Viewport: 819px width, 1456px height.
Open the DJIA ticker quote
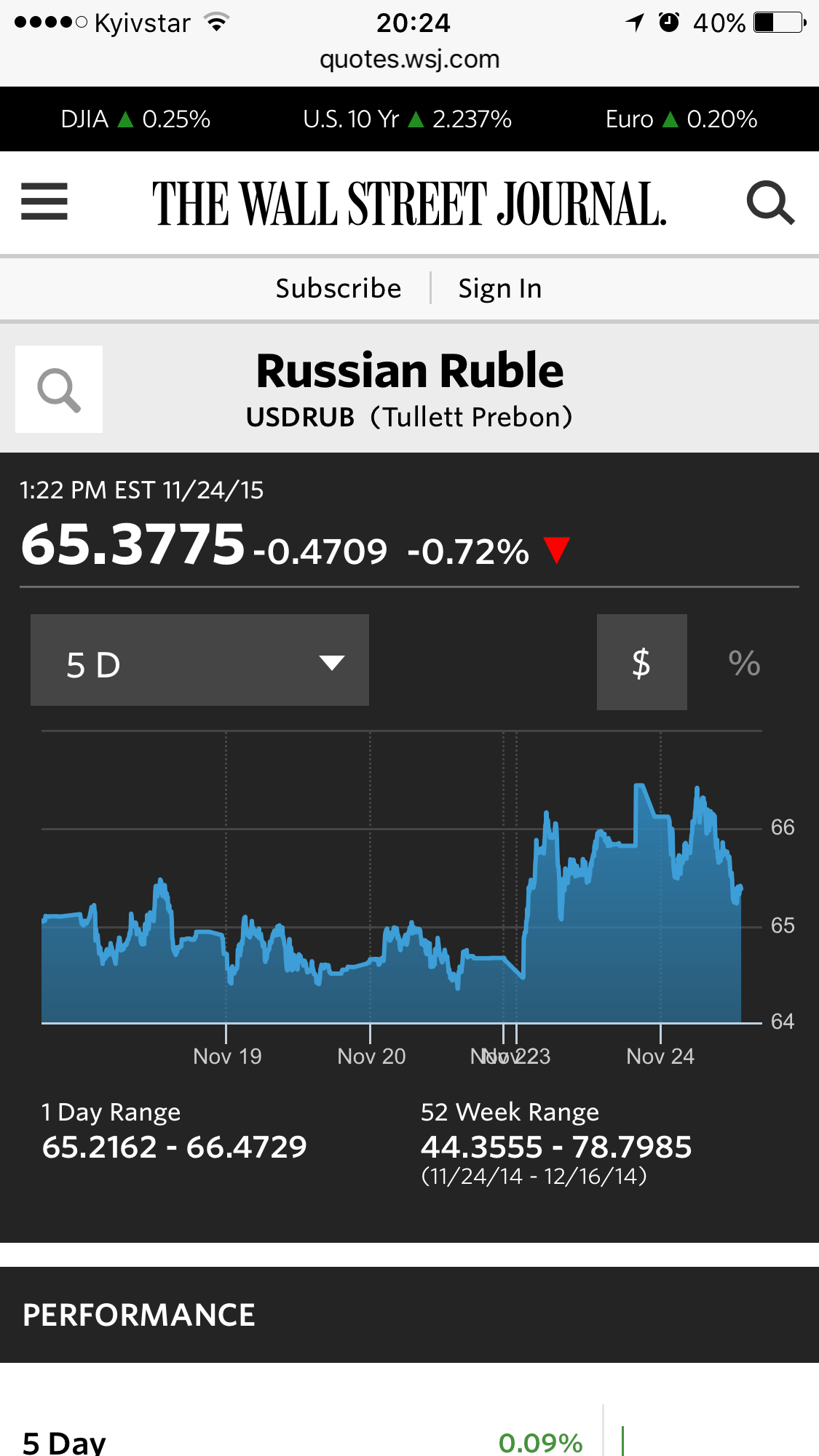tap(136, 119)
